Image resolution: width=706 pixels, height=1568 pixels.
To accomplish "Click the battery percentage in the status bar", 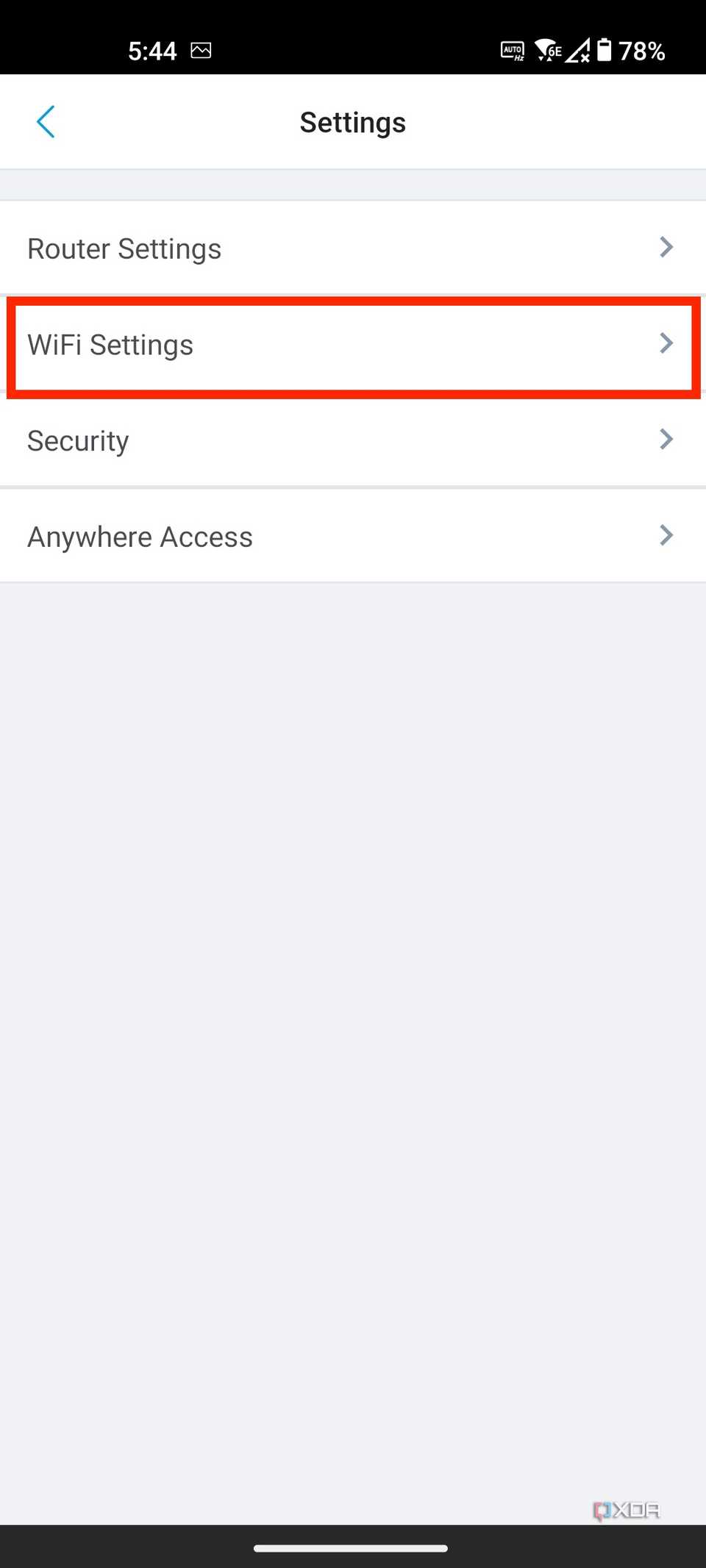I will point(643,50).
